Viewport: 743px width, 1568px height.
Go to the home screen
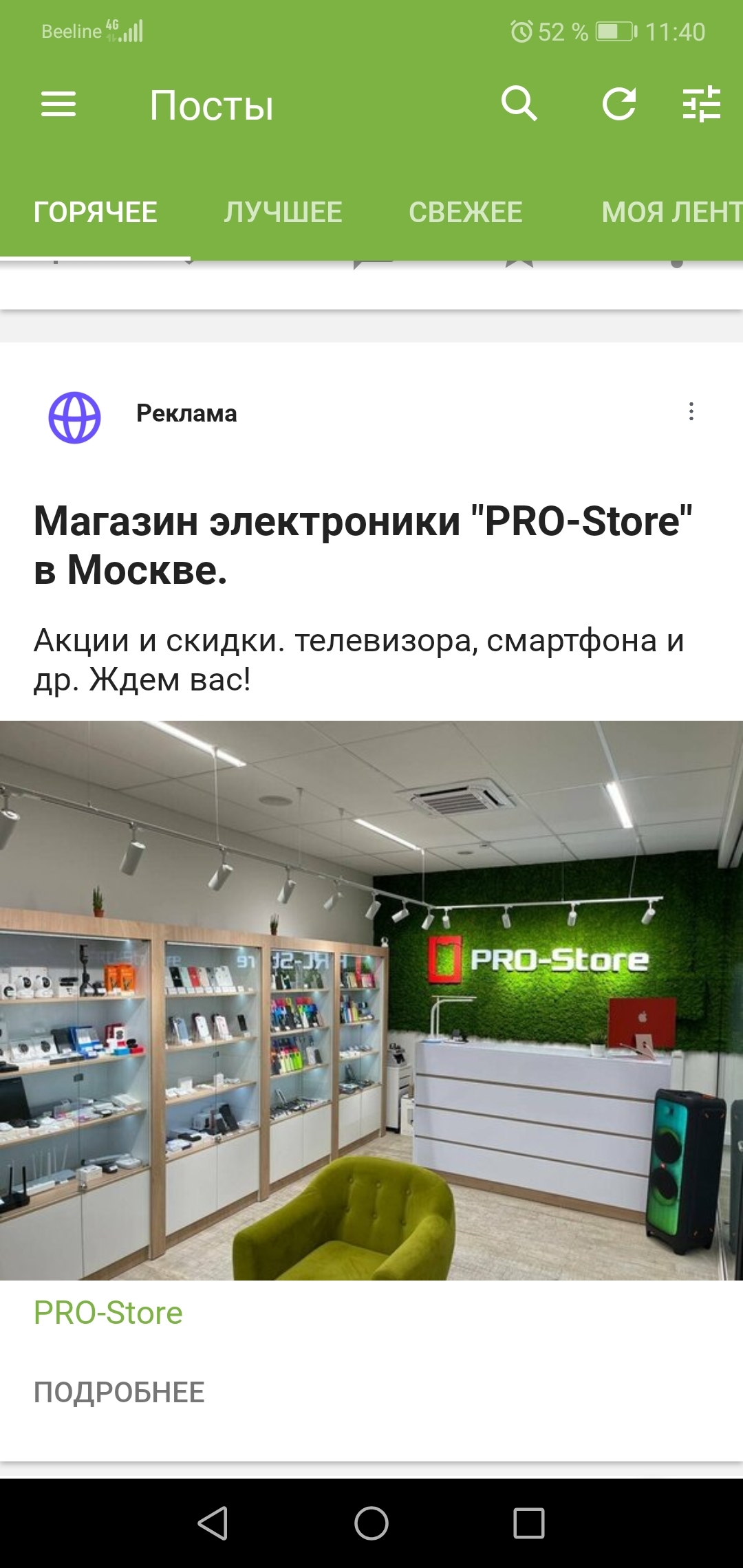371,1523
